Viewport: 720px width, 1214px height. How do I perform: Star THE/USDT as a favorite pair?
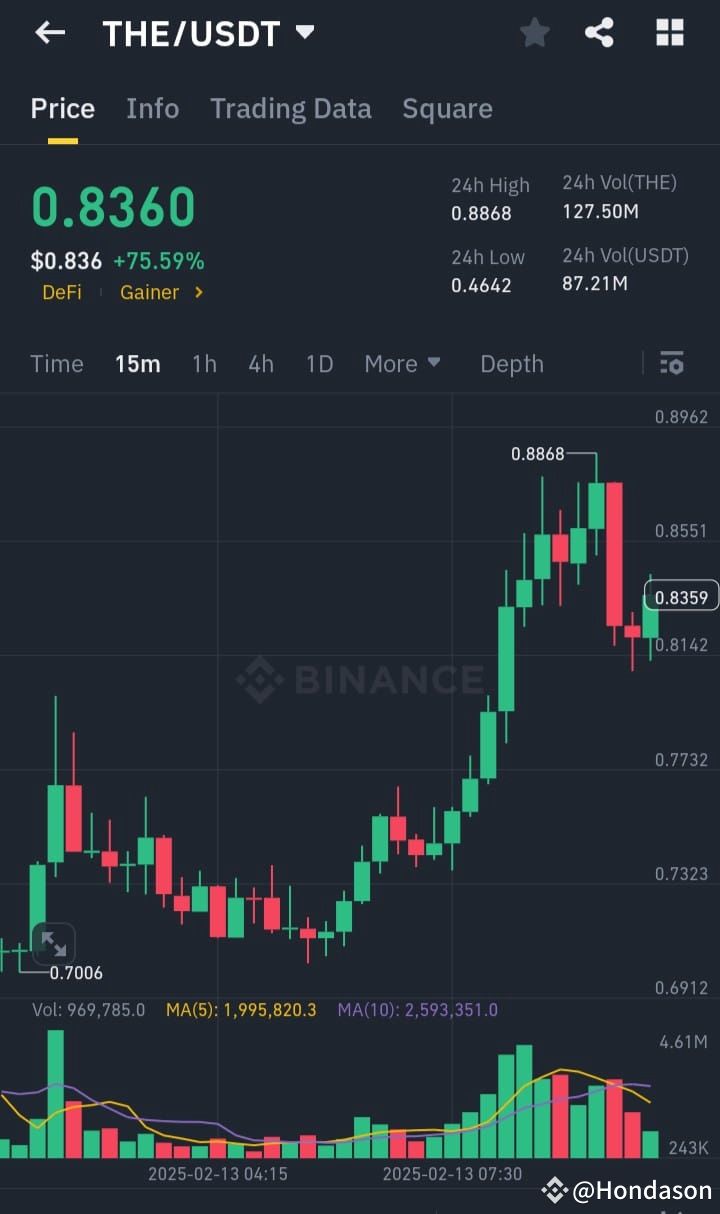(535, 33)
